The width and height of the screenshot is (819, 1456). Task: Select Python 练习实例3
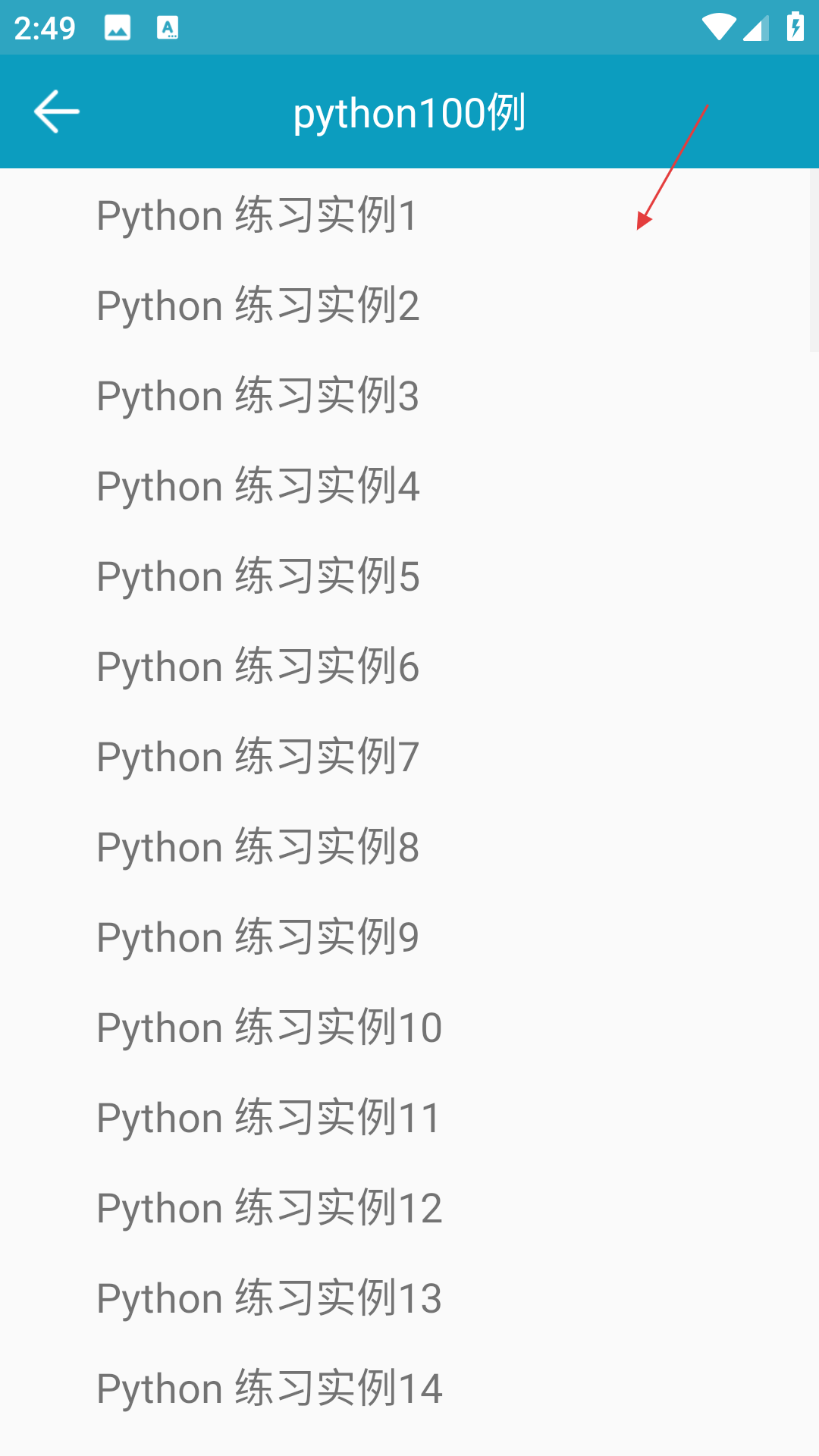[x=258, y=396]
